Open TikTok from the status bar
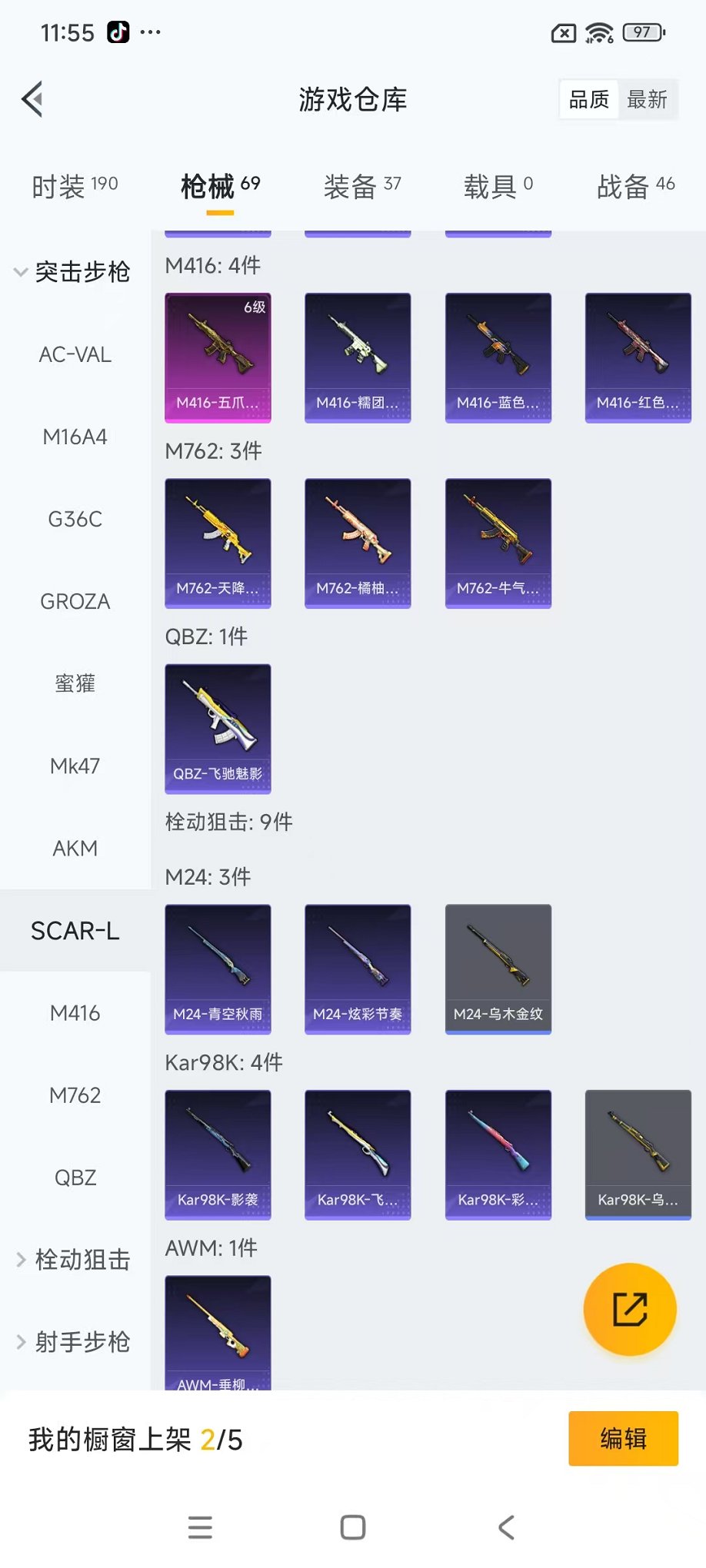The image size is (706, 1568). [x=118, y=32]
